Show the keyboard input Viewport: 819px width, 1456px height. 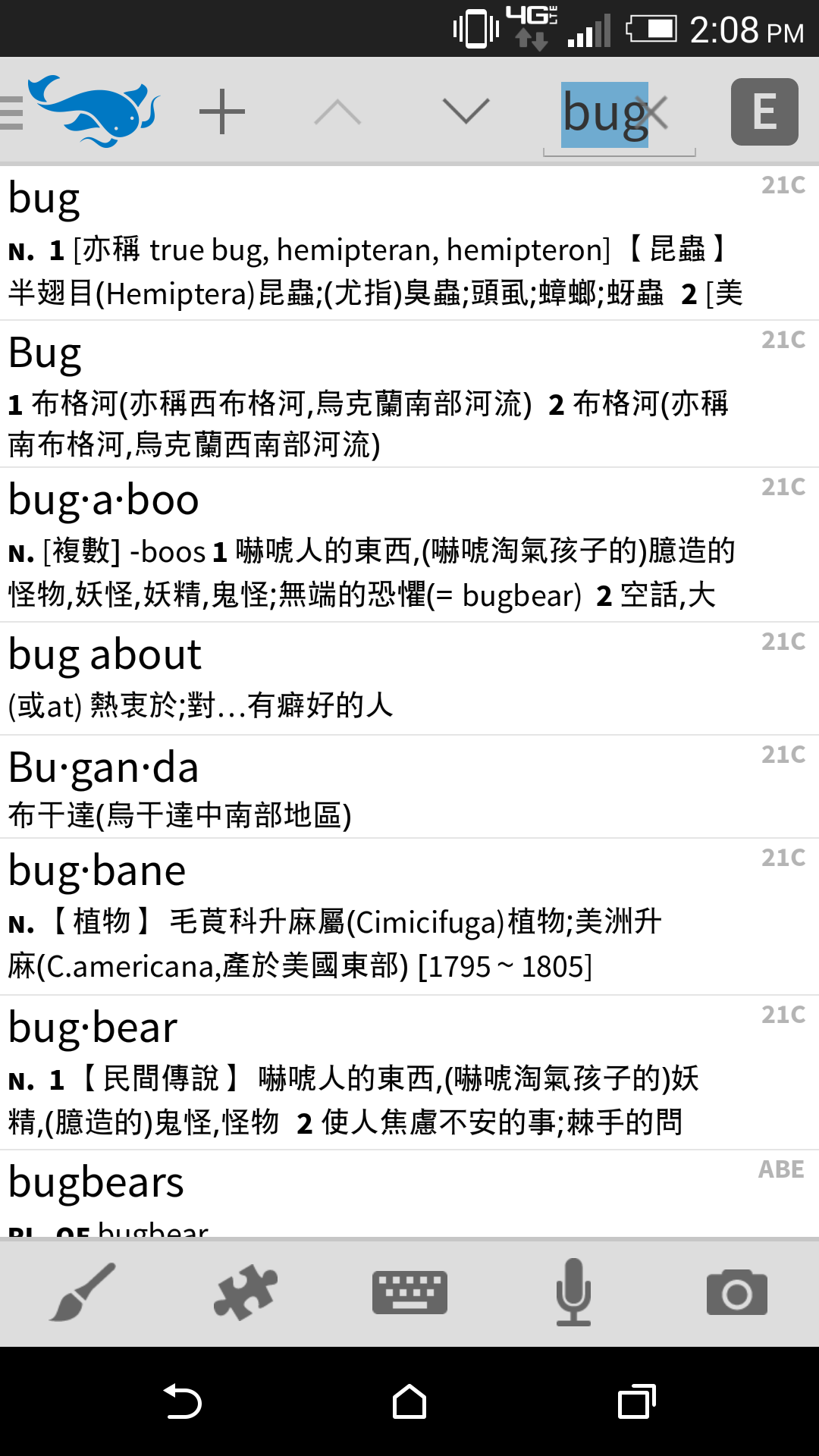409,1292
